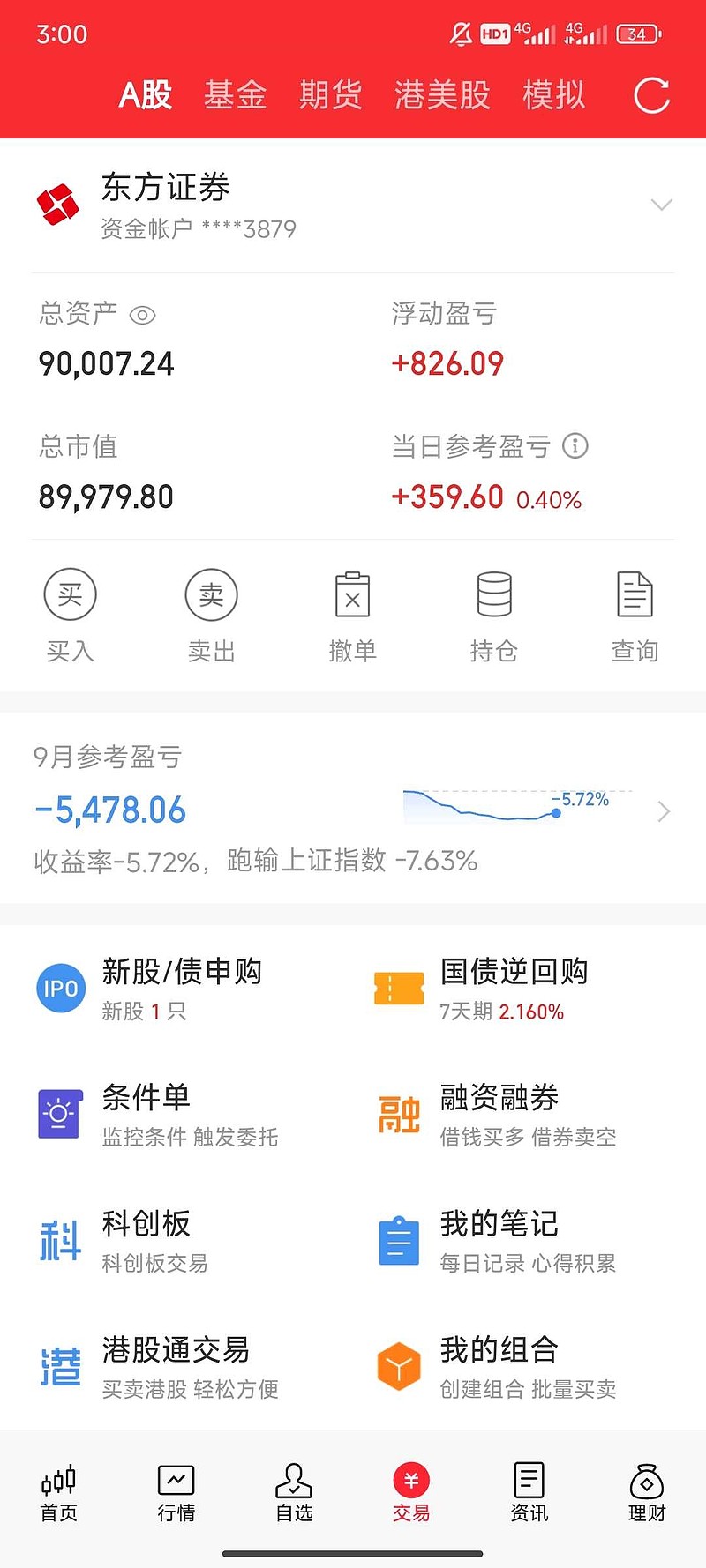Expand the 东方证券 account dropdown
706x1568 pixels.
(x=661, y=205)
